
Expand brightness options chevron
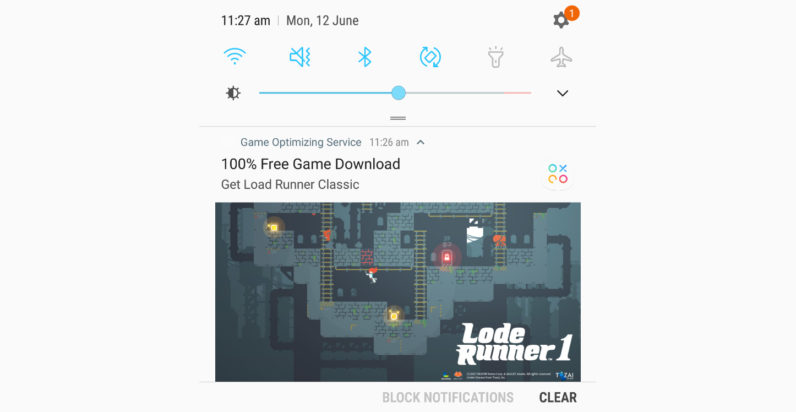point(562,93)
